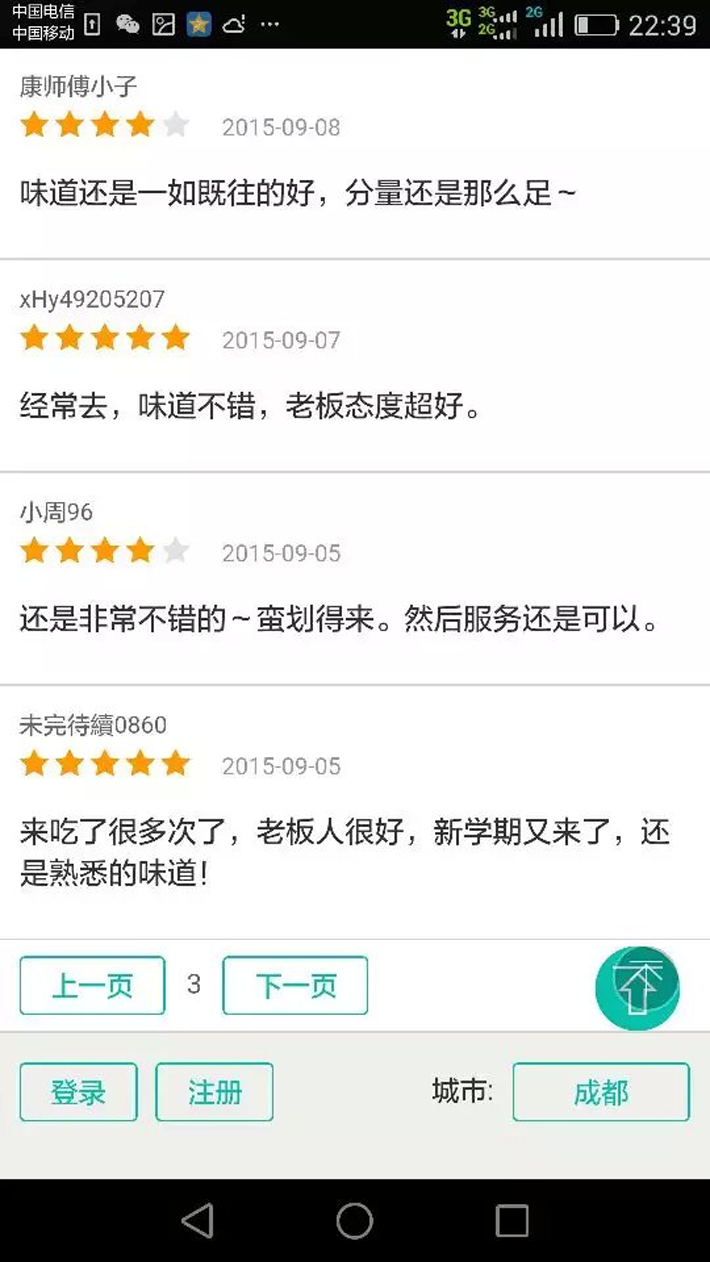Tap the back-to-top arrow button
710x1262 pixels.
[638, 988]
